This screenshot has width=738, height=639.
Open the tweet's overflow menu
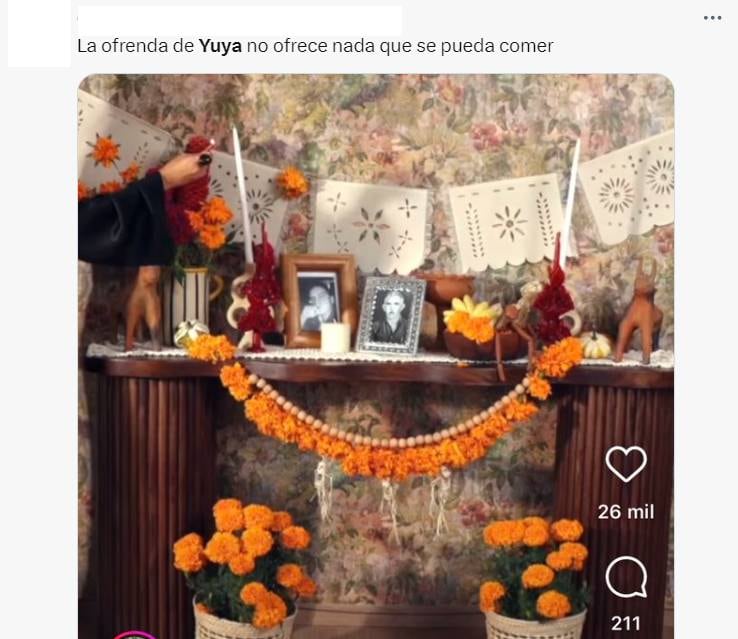(712, 18)
